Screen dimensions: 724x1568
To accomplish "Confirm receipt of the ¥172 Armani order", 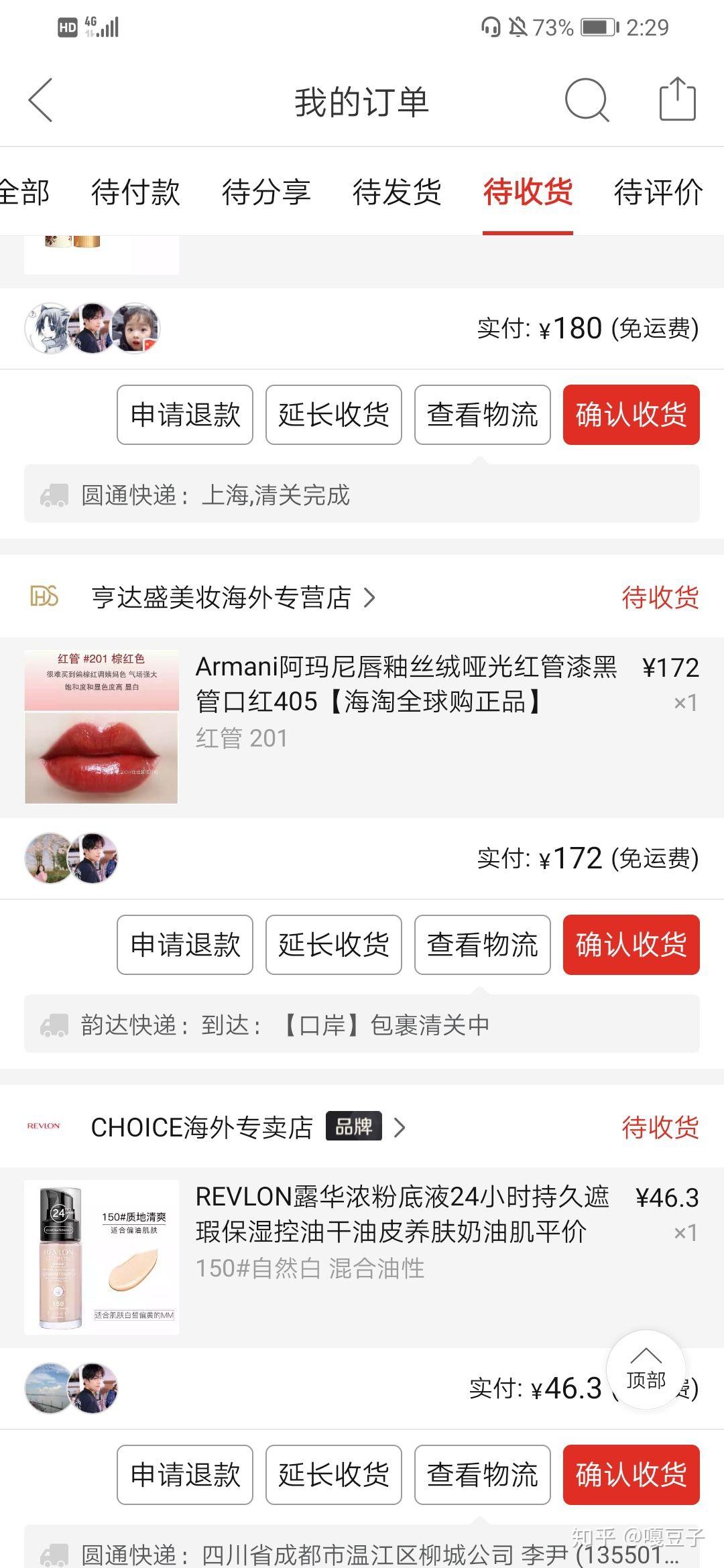I will click(x=631, y=945).
